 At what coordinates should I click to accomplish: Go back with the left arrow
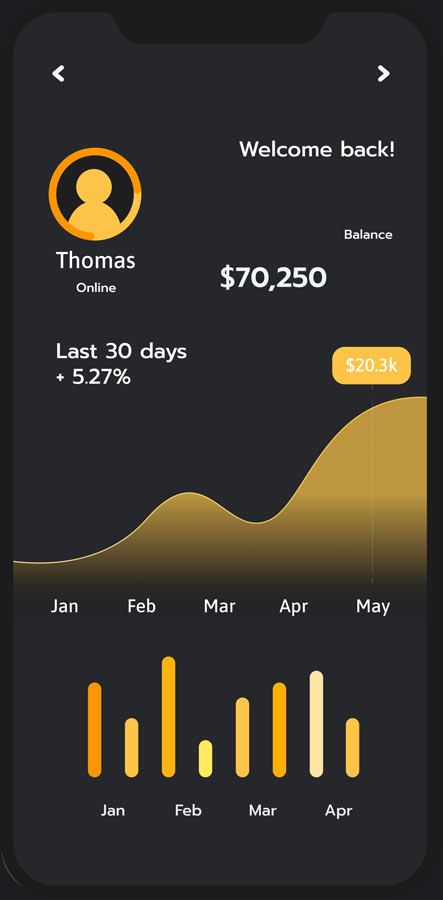58,73
